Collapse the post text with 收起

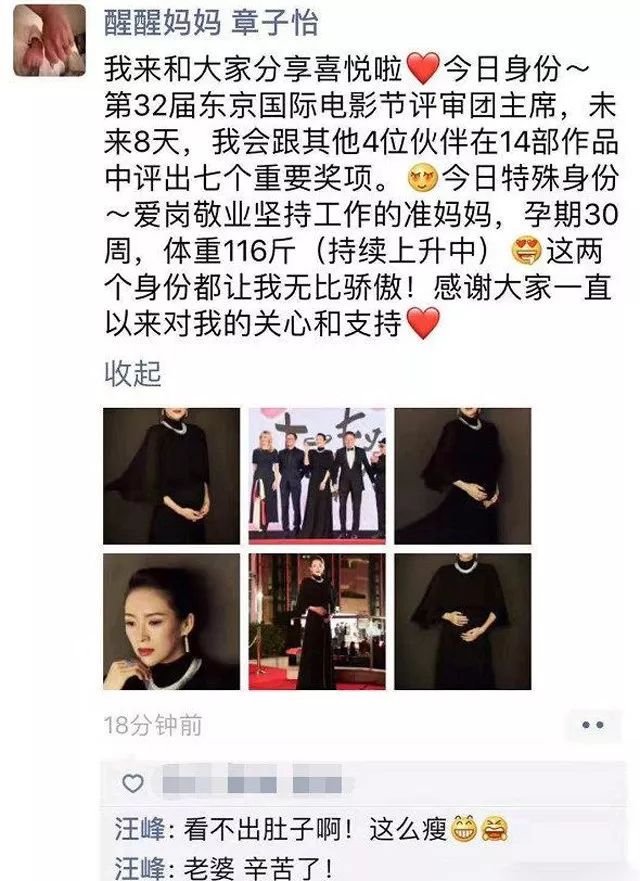tap(132, 374)
